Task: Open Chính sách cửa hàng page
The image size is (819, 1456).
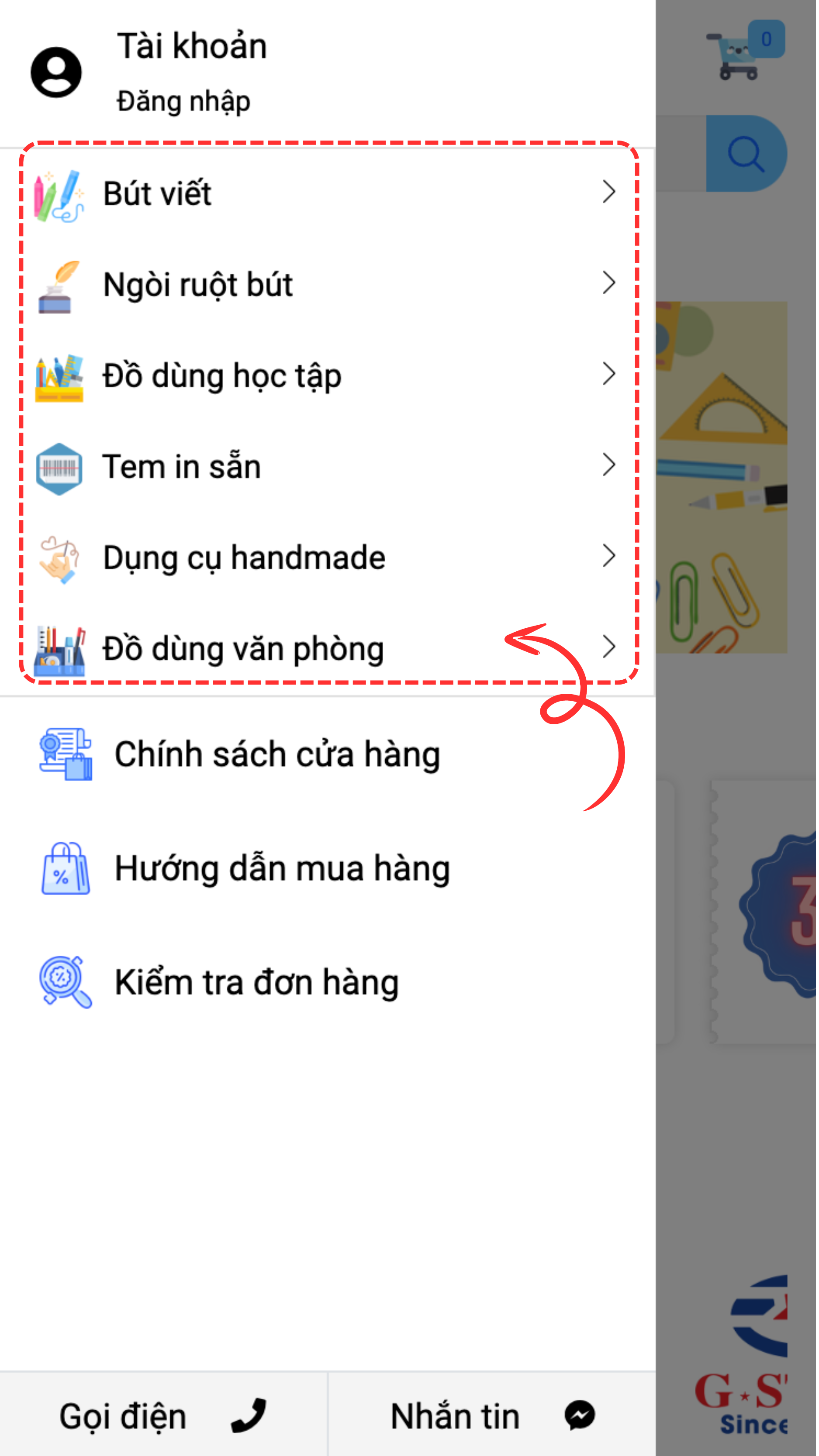Action: pyautogui.click(x=276, y=754)
